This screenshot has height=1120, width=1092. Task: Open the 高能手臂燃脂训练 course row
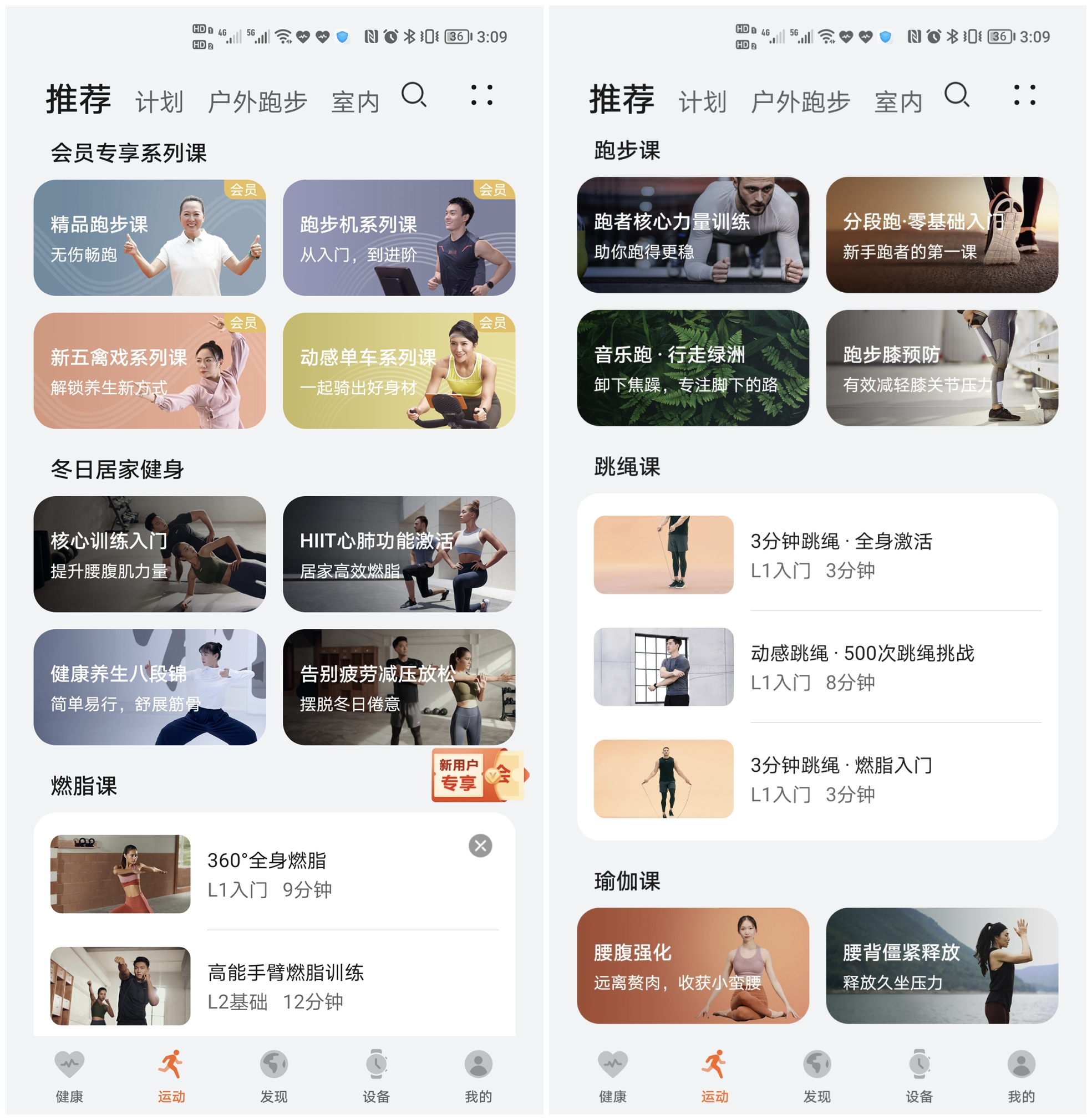click(x=274, y=985)
